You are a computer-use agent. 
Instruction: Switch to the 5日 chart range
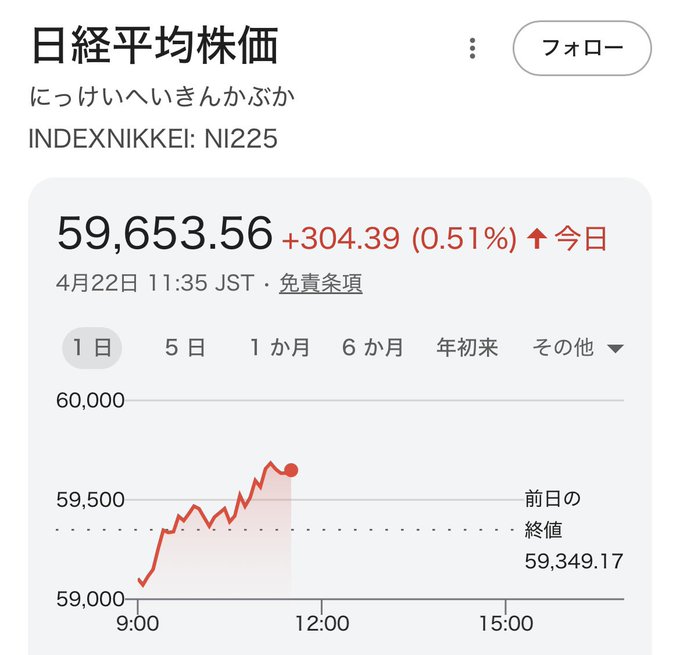point(185,348)
